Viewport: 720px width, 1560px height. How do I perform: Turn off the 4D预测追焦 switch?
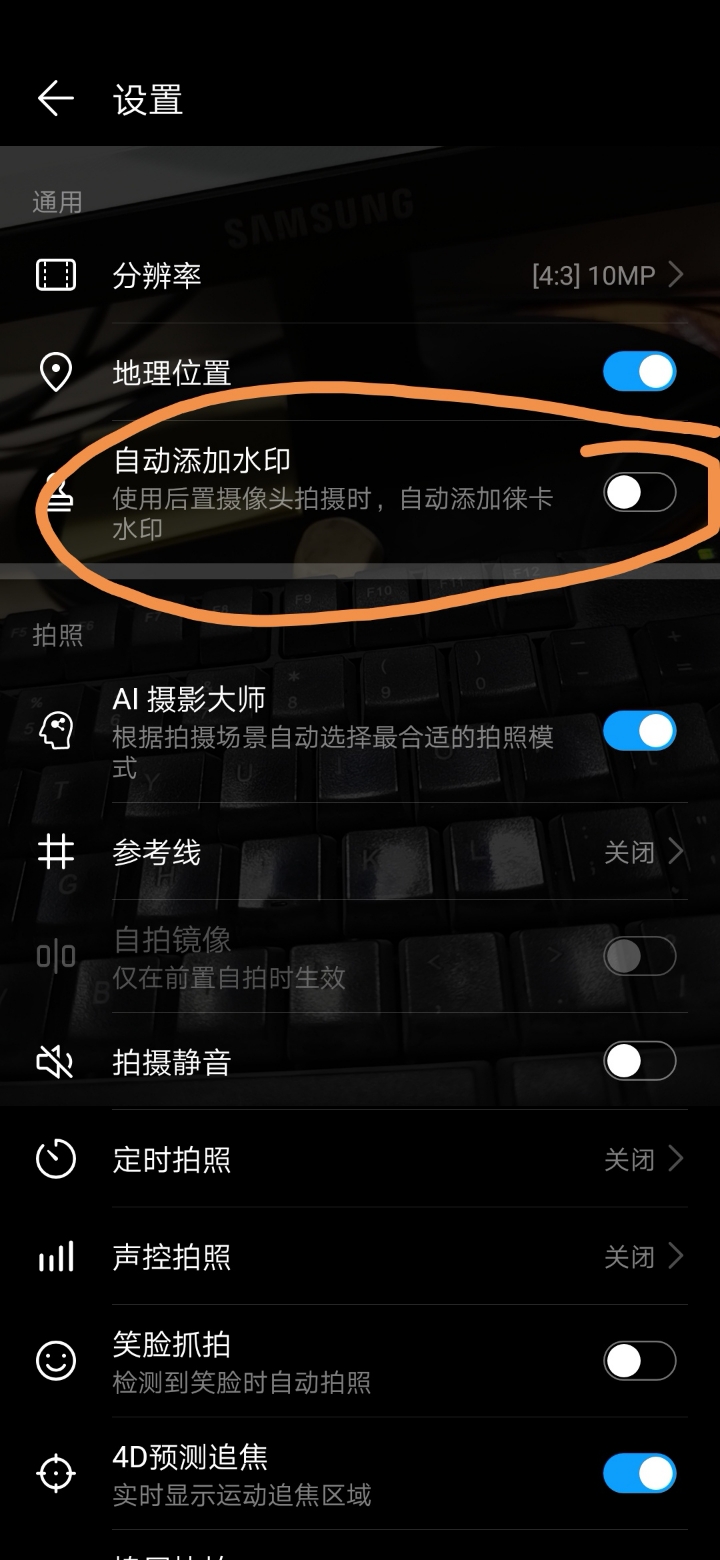(640, 1473)
